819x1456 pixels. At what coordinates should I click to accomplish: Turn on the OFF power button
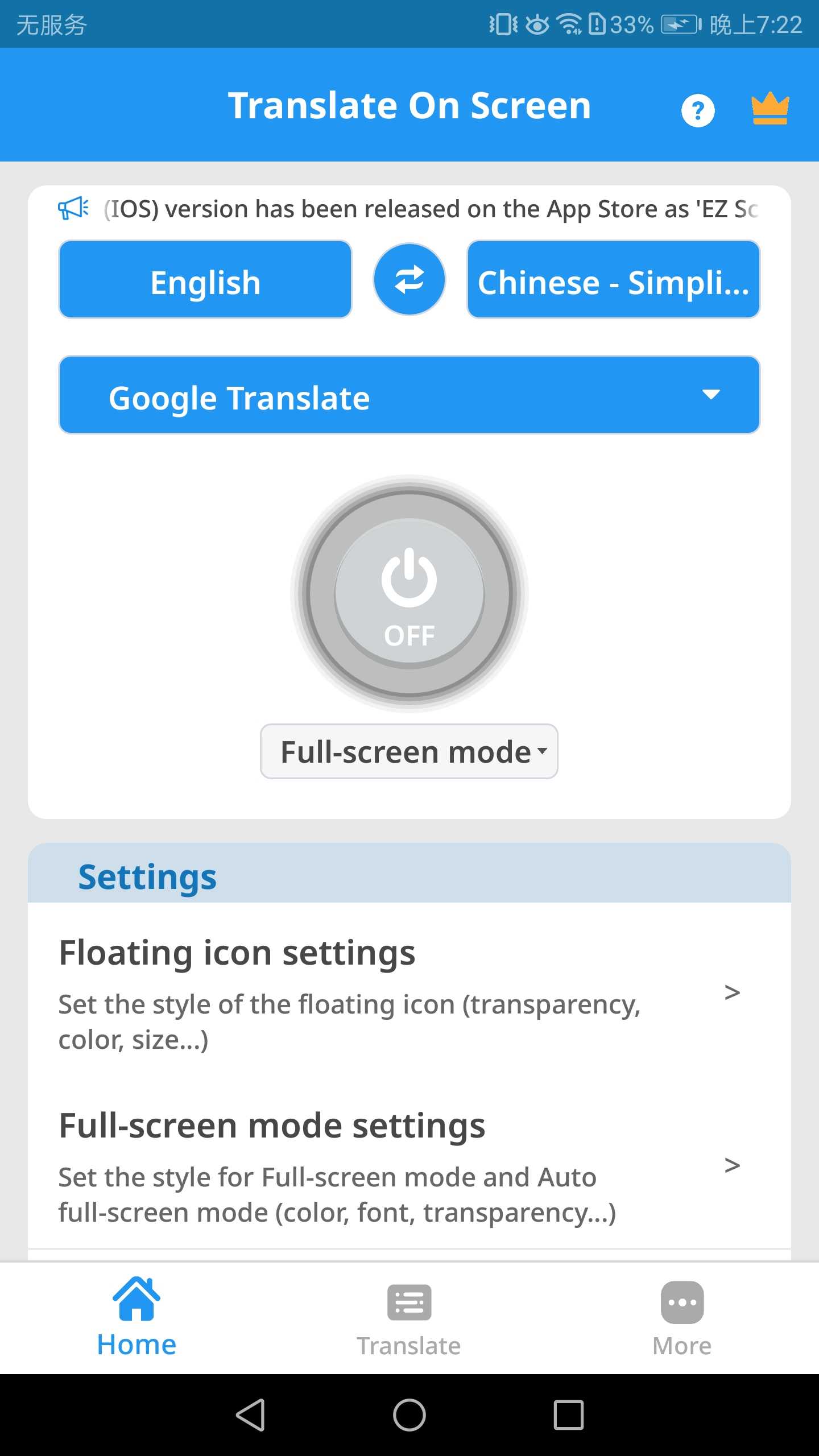(x=409, y=593)
